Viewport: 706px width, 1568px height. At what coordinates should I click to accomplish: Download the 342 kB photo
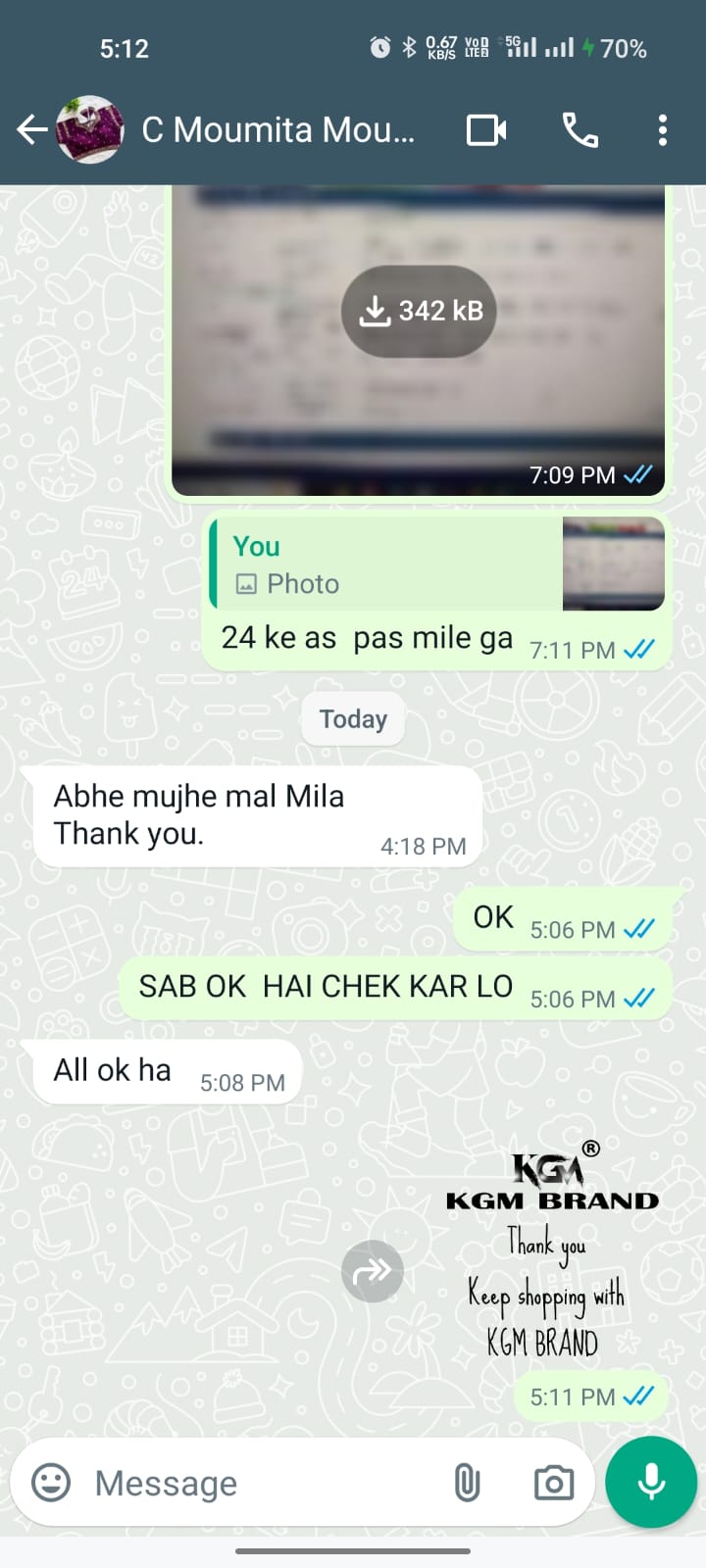coord(419,311)
